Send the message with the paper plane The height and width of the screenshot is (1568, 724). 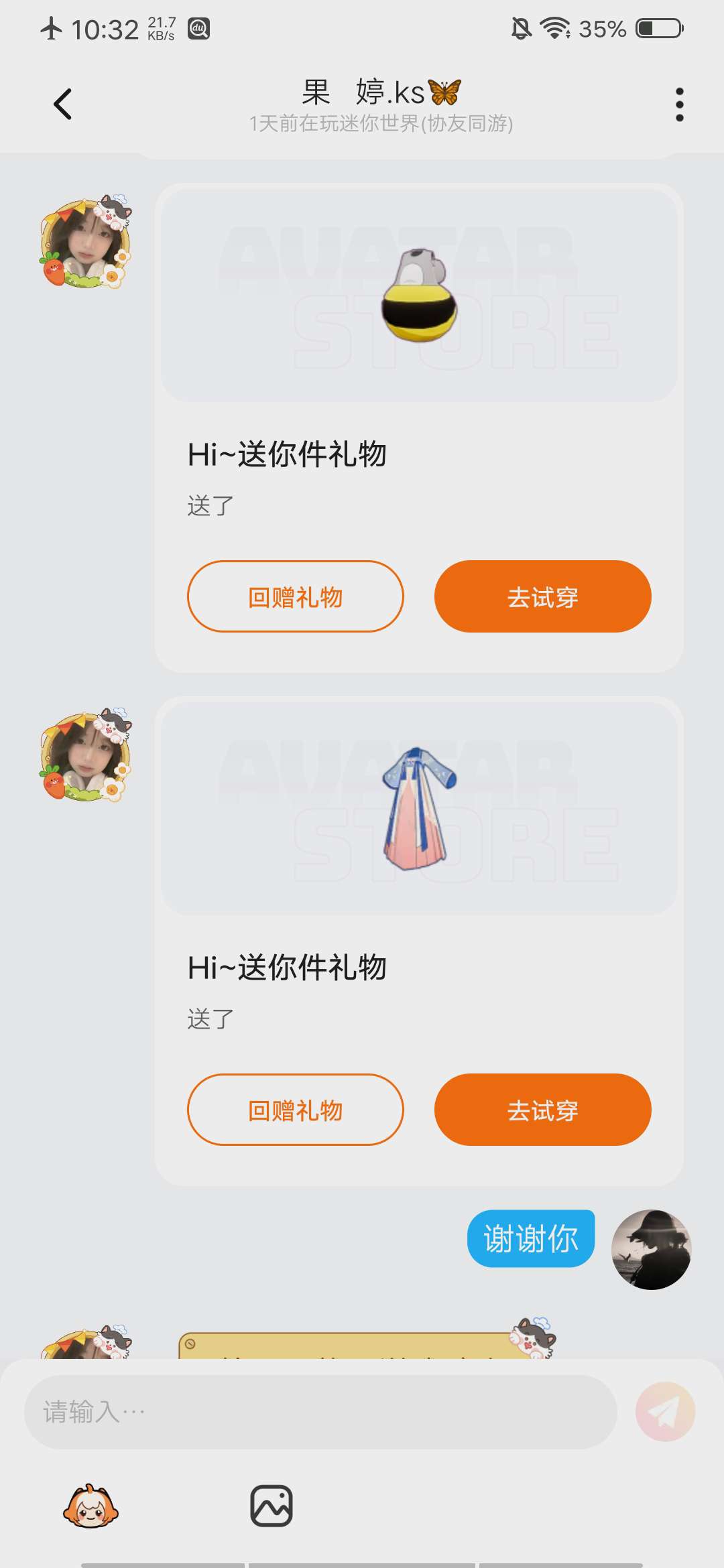tap(665, 1412)
